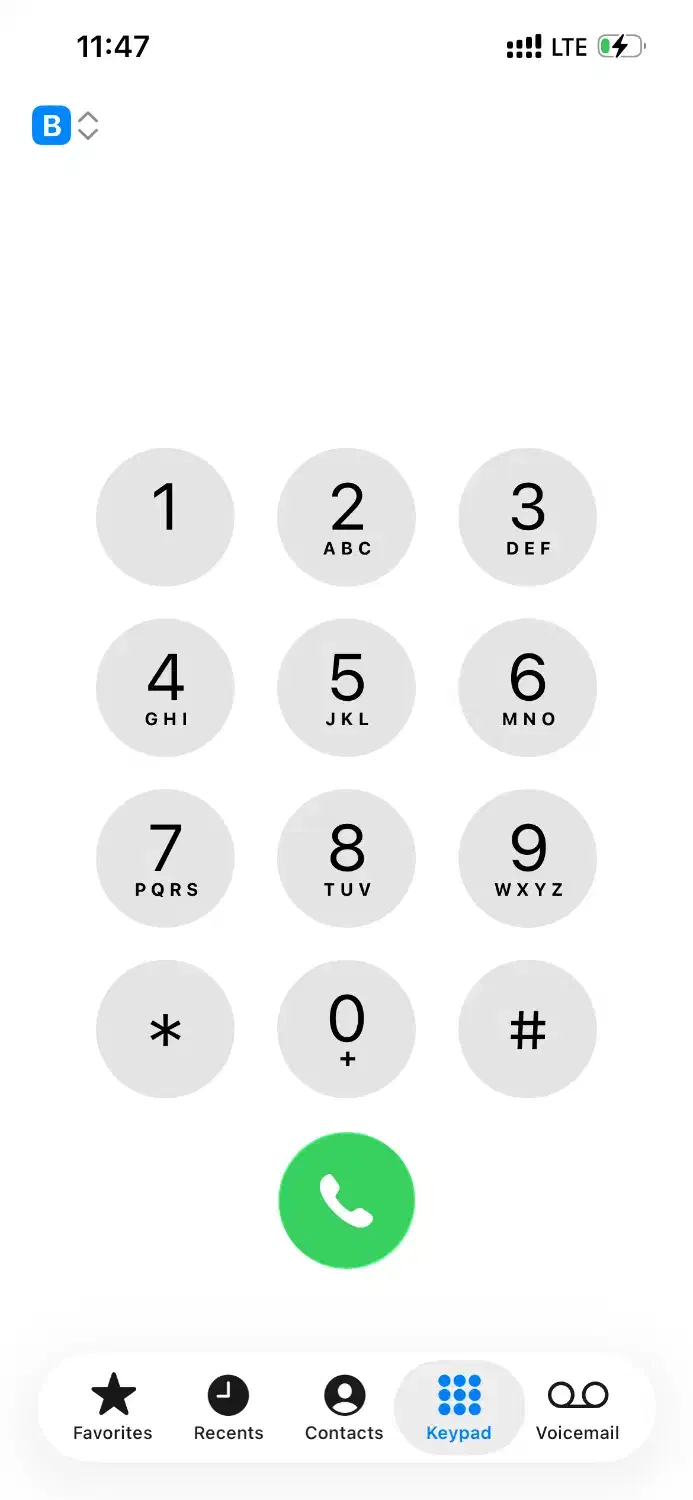
Task: Enter the asterisk star key
Action: click(x=165, y=1029)
